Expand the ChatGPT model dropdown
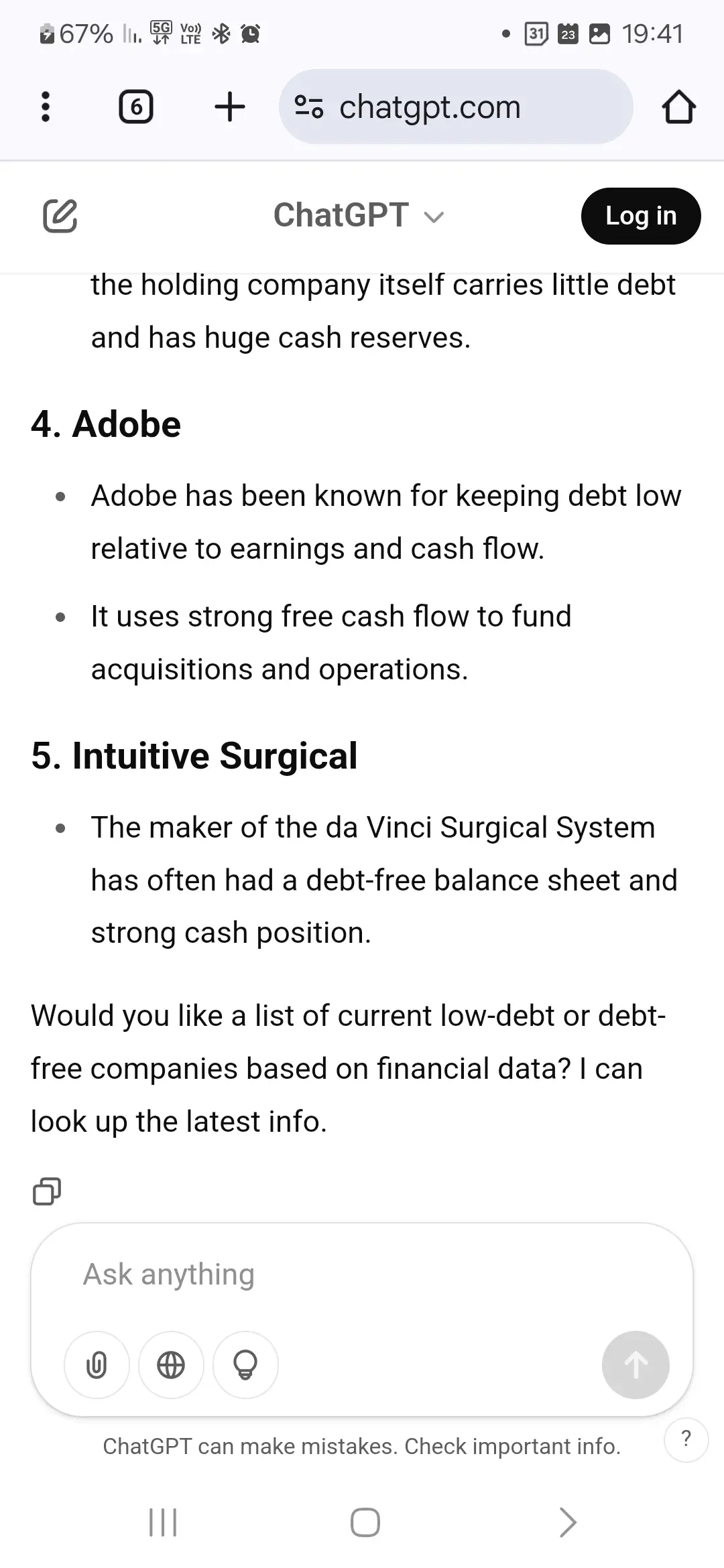 (359, 216)
